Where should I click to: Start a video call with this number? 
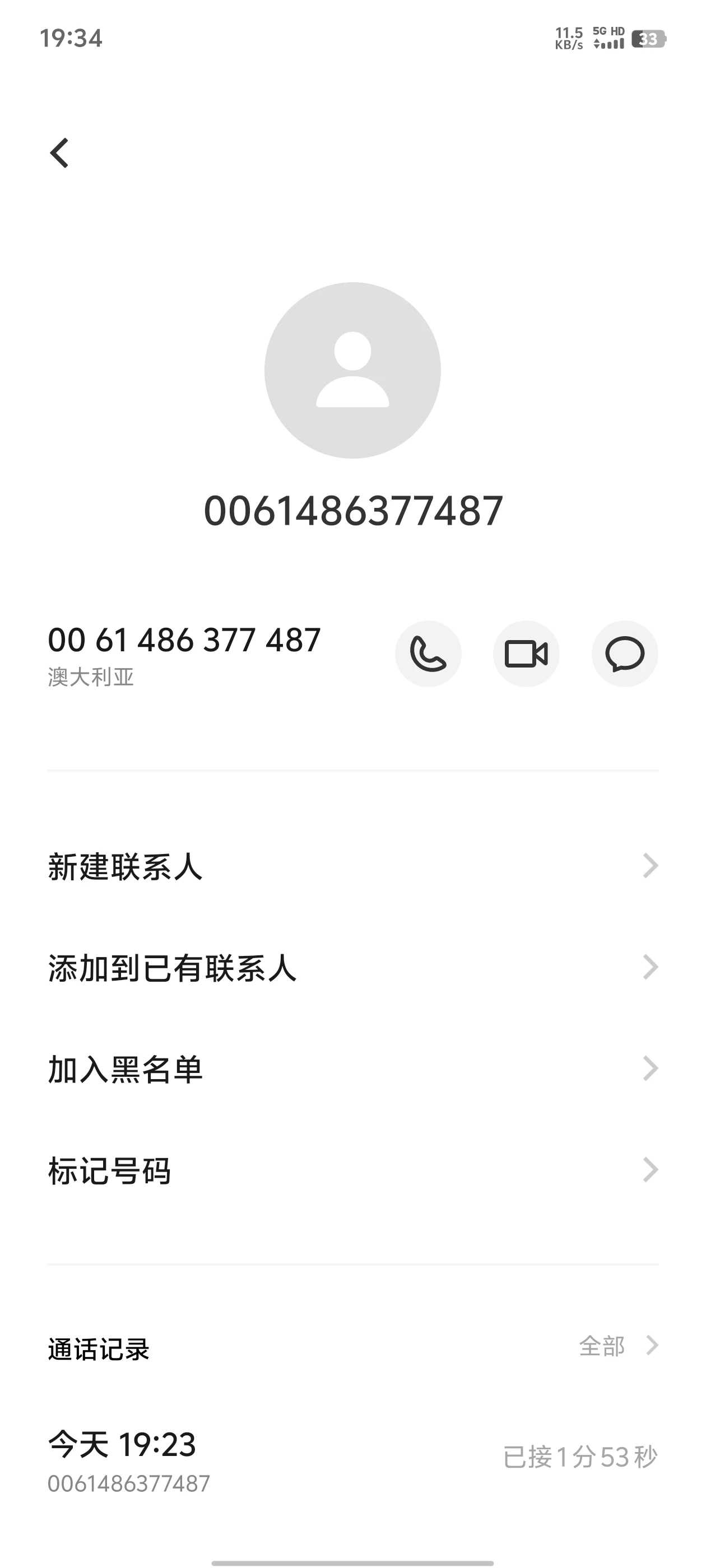(x=526, y=652)
